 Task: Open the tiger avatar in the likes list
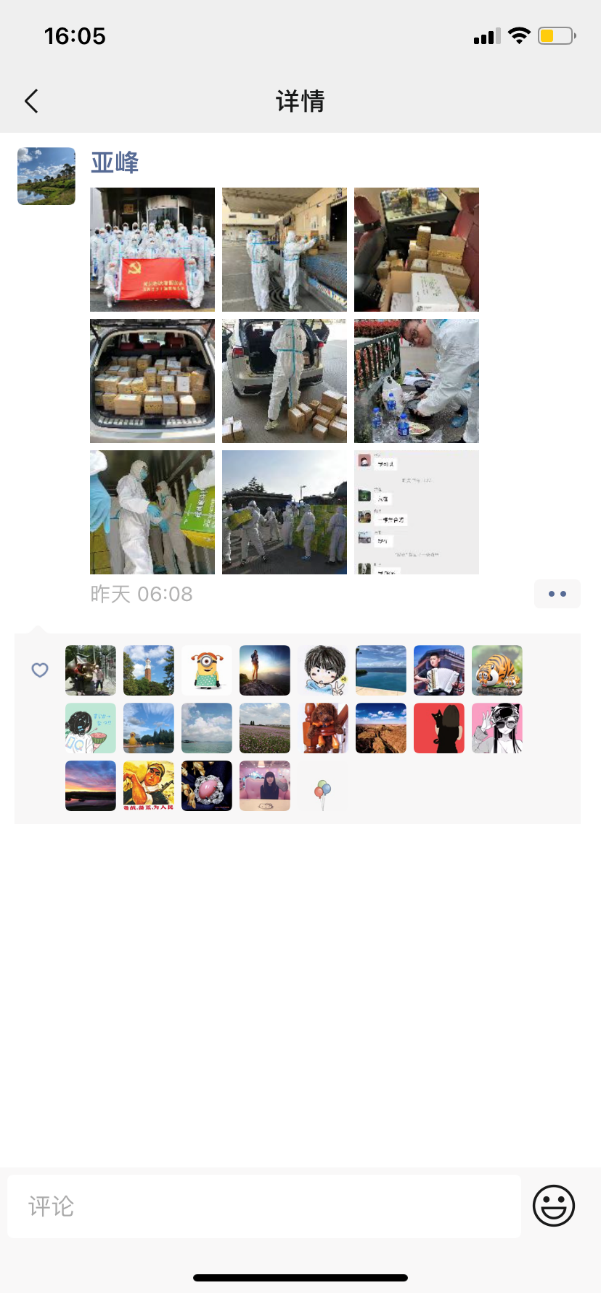[497, 670]
